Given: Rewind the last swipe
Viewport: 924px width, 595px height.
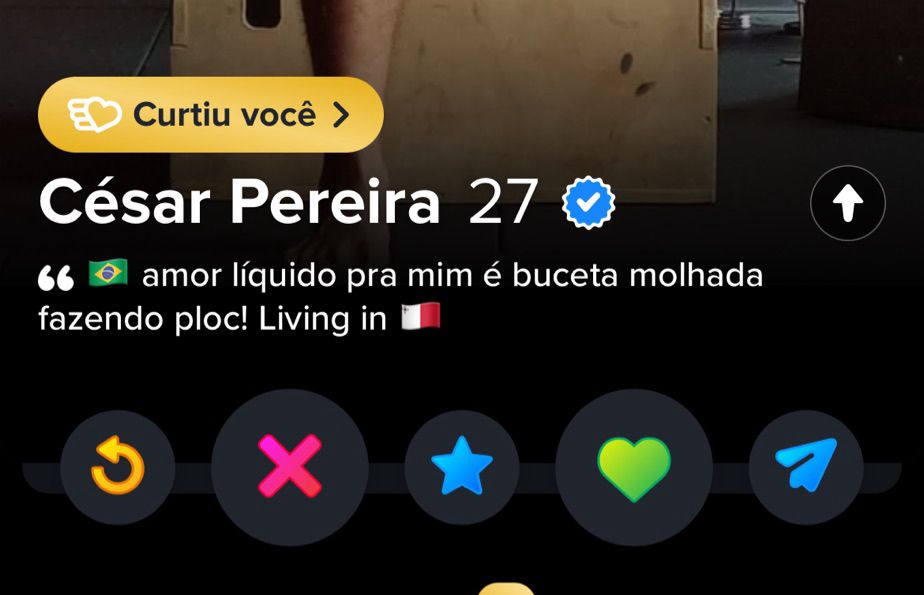Looking at the screenshot, I should tap(118, 467).
